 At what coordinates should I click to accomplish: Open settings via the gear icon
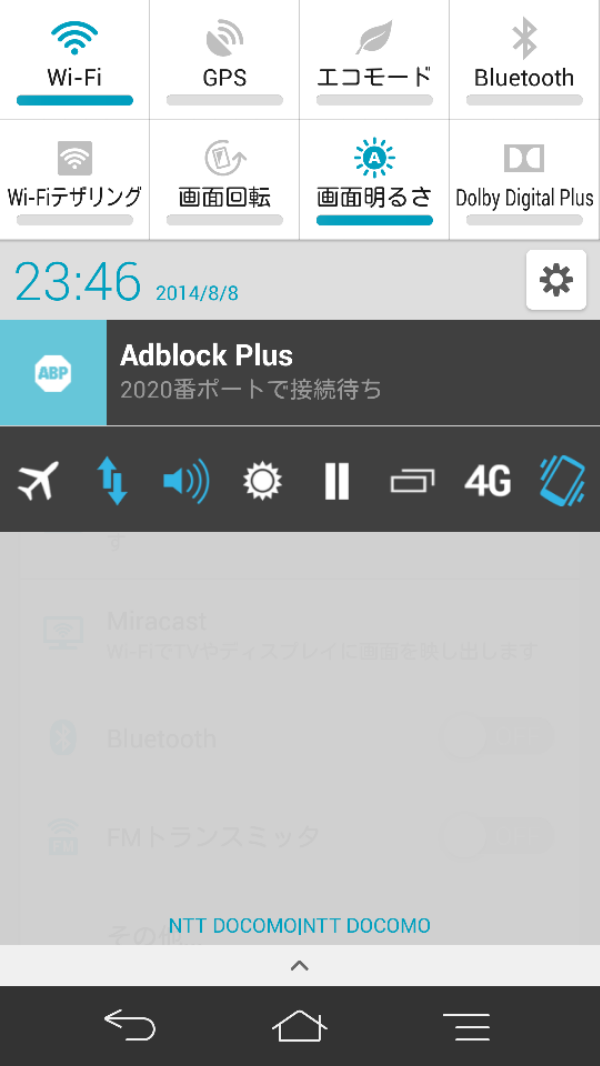coord(556,280)
